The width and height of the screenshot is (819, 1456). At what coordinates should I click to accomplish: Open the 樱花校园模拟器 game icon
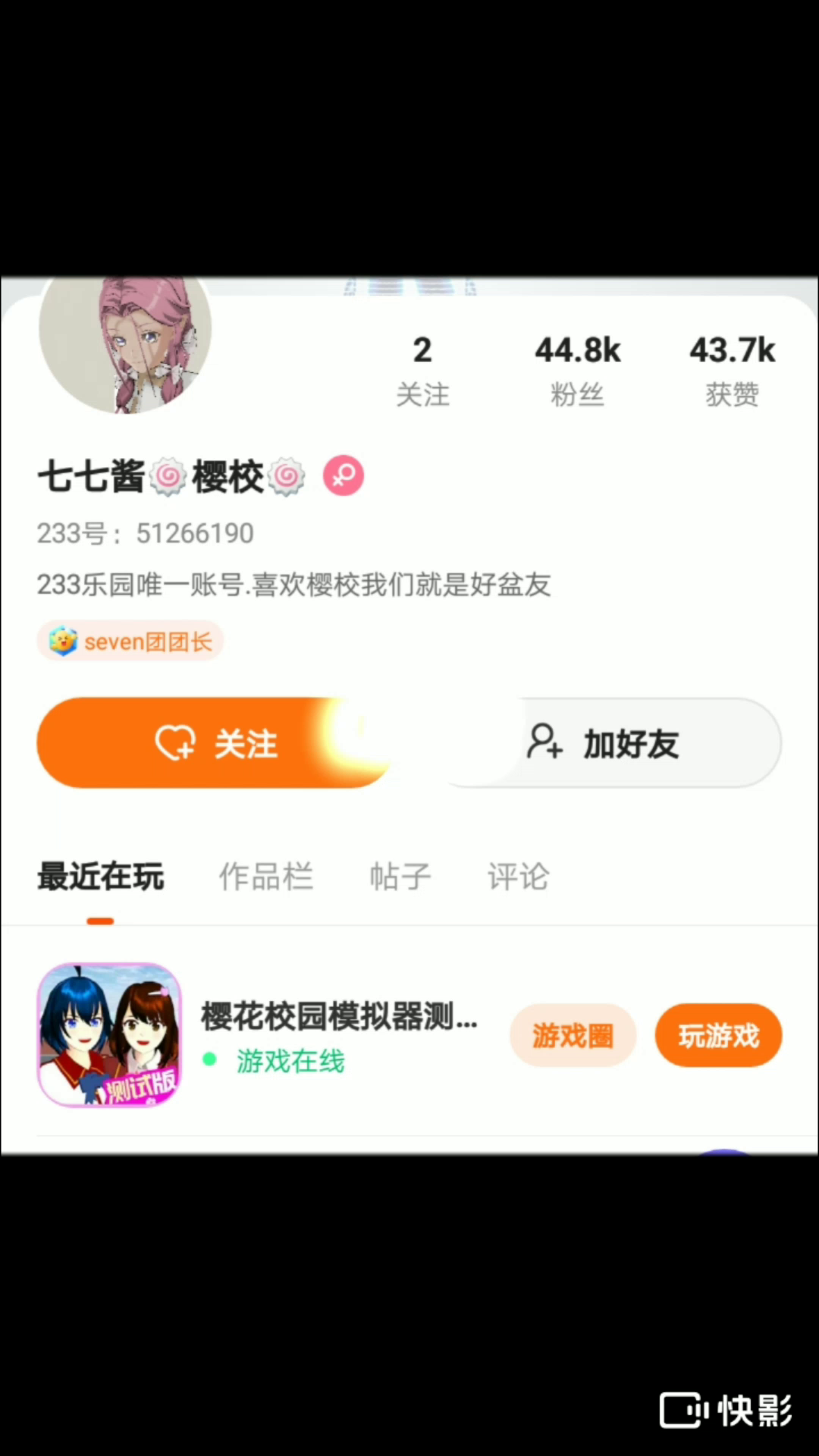tap(110, 1035)
